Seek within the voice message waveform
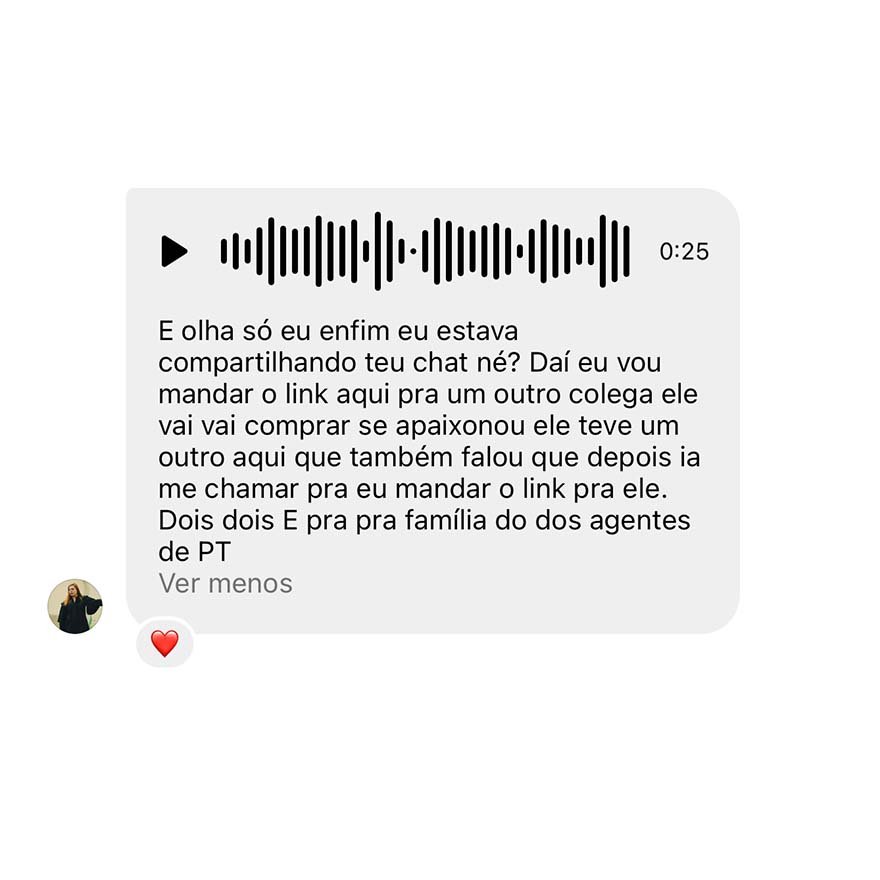Viewport: 880px width, 880px height. pyautogui.click(x=425, y=251)
